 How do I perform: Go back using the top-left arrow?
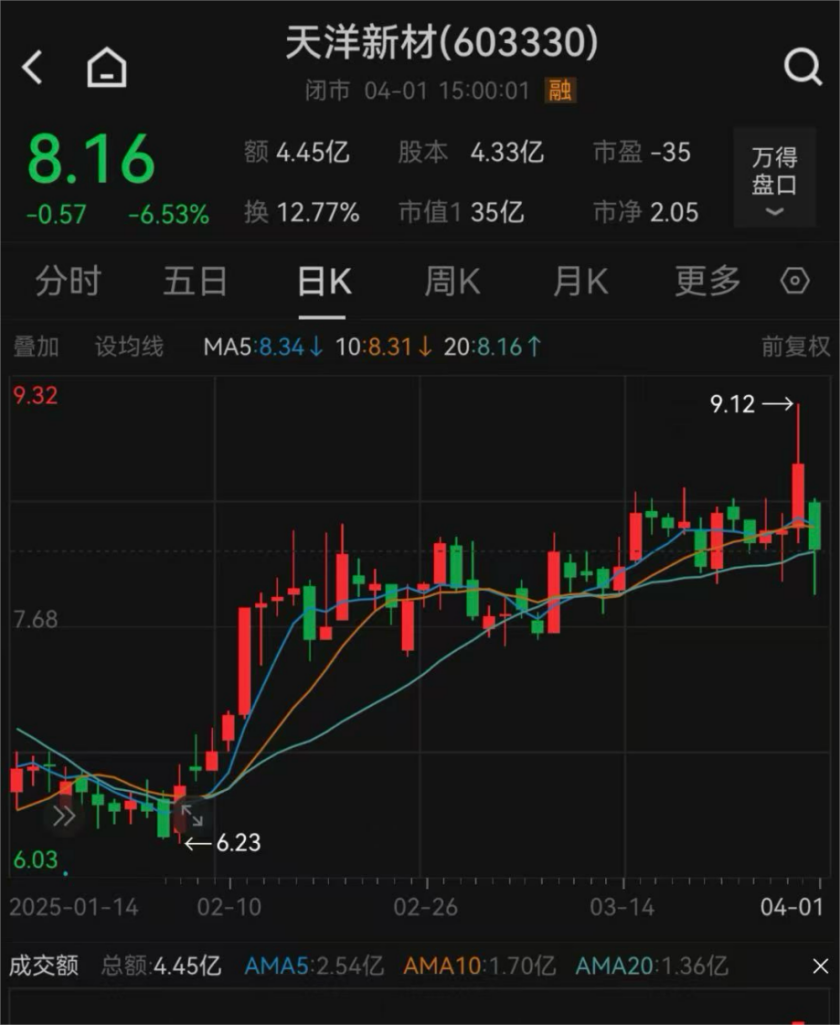pyautogui.click(x=33, y=68)
